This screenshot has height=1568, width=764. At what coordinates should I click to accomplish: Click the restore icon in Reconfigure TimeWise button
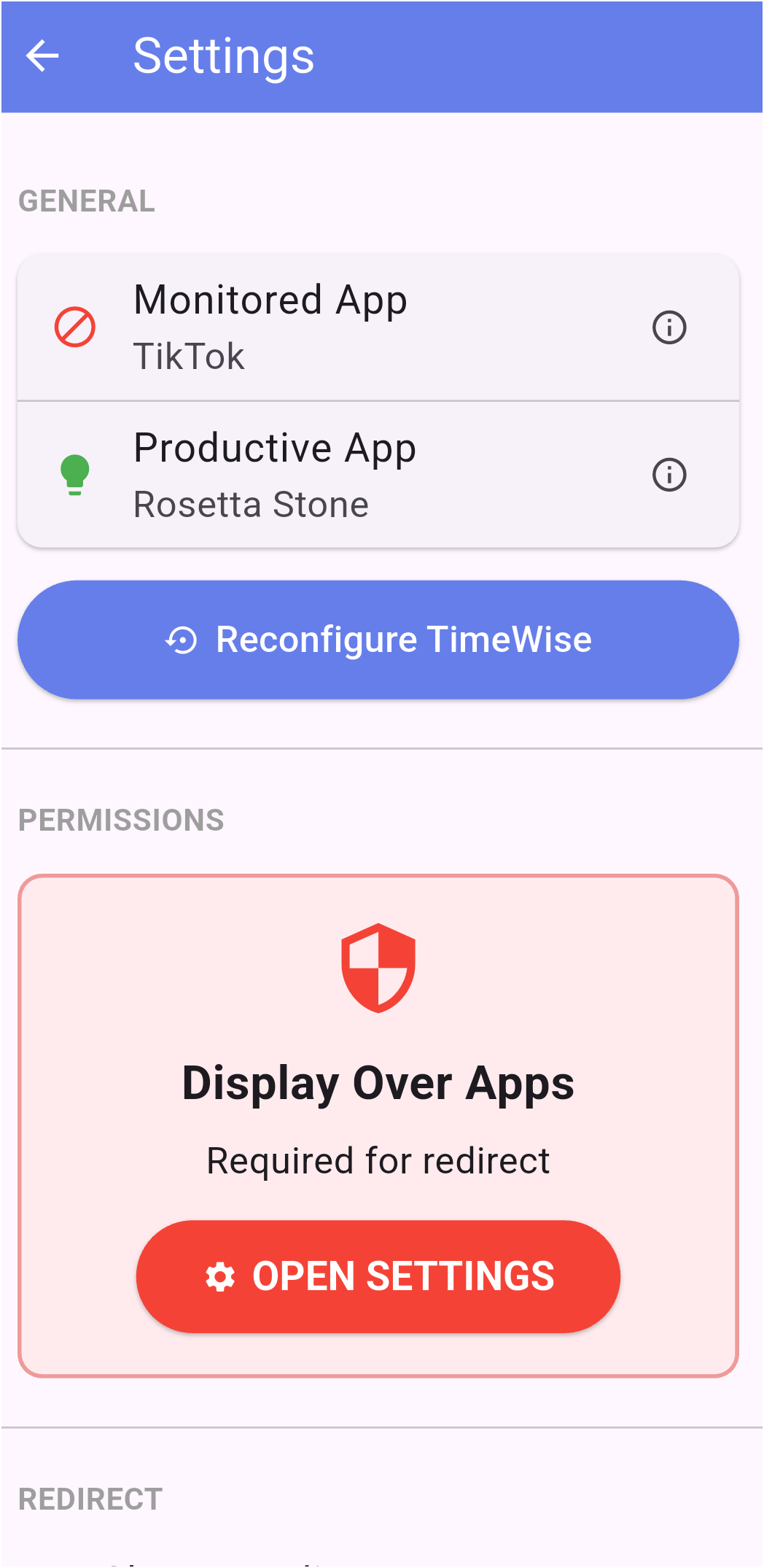tap(180, 639)
